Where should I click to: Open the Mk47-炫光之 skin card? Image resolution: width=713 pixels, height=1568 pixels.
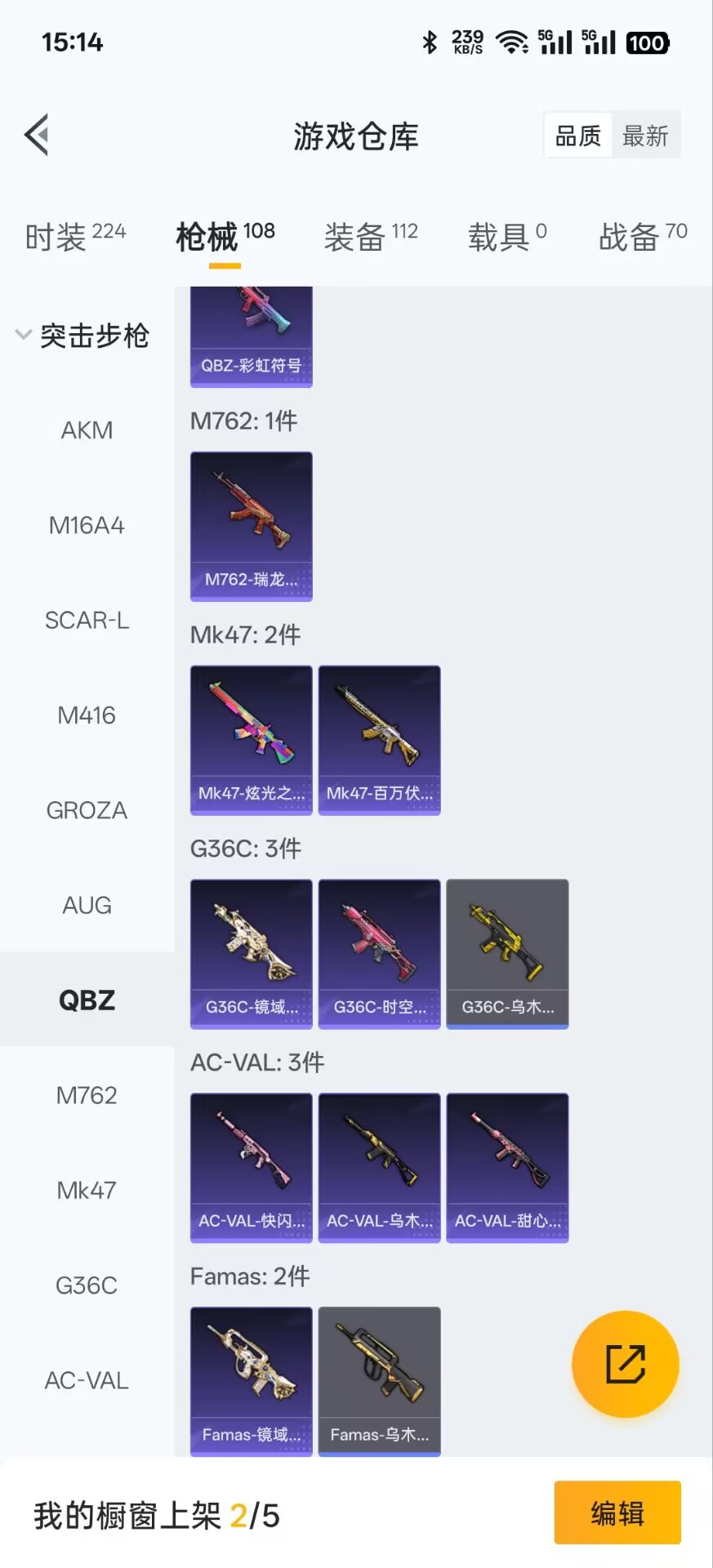(x=252, y=740)
